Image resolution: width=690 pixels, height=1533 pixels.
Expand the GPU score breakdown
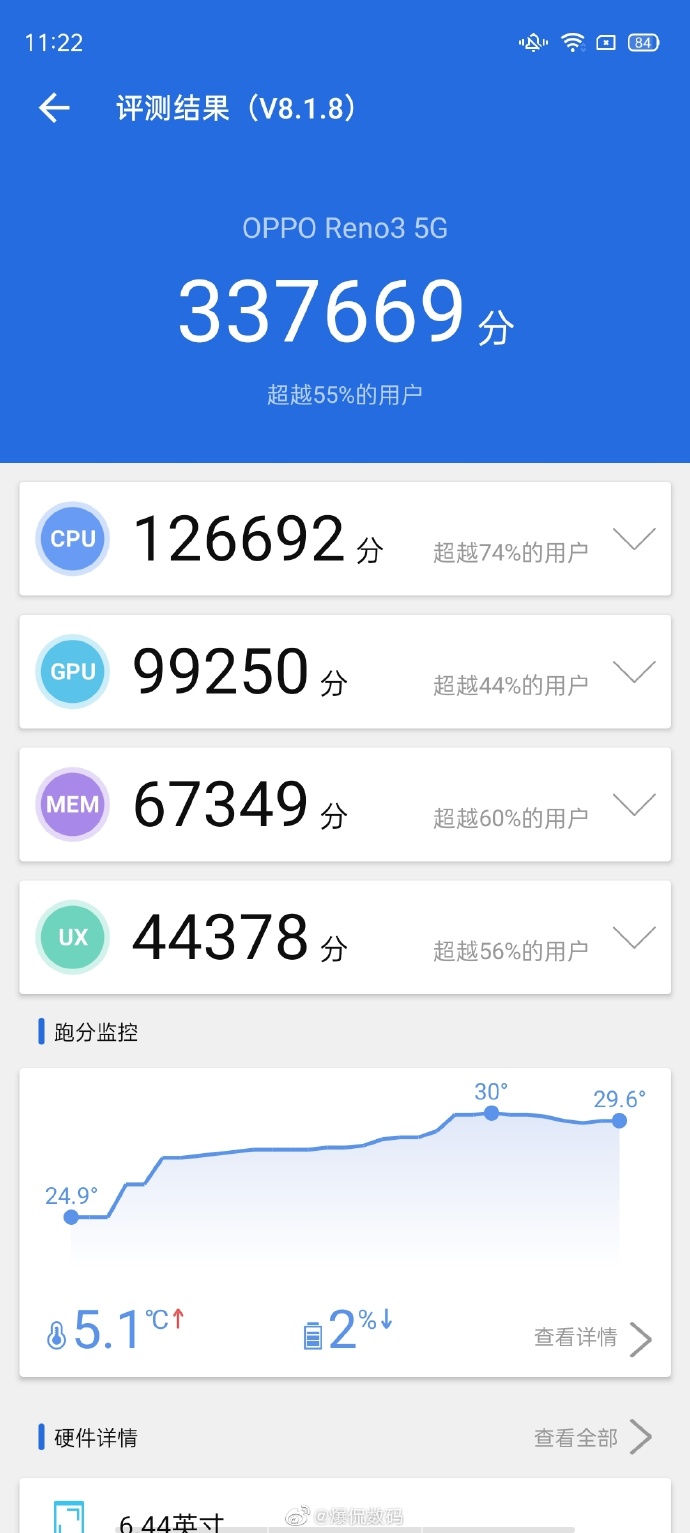(634, 673)
